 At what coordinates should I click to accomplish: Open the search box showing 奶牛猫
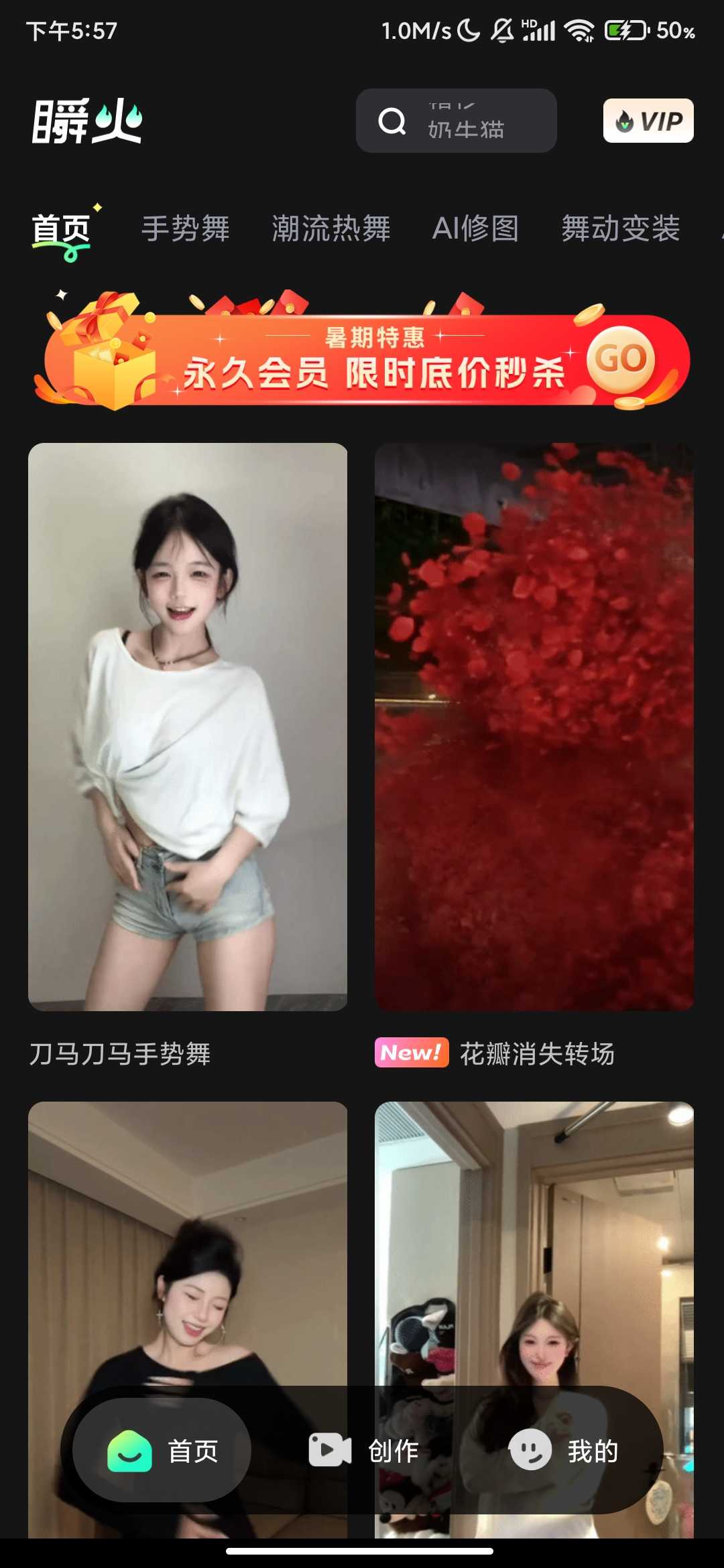click(x=456, y=121)
